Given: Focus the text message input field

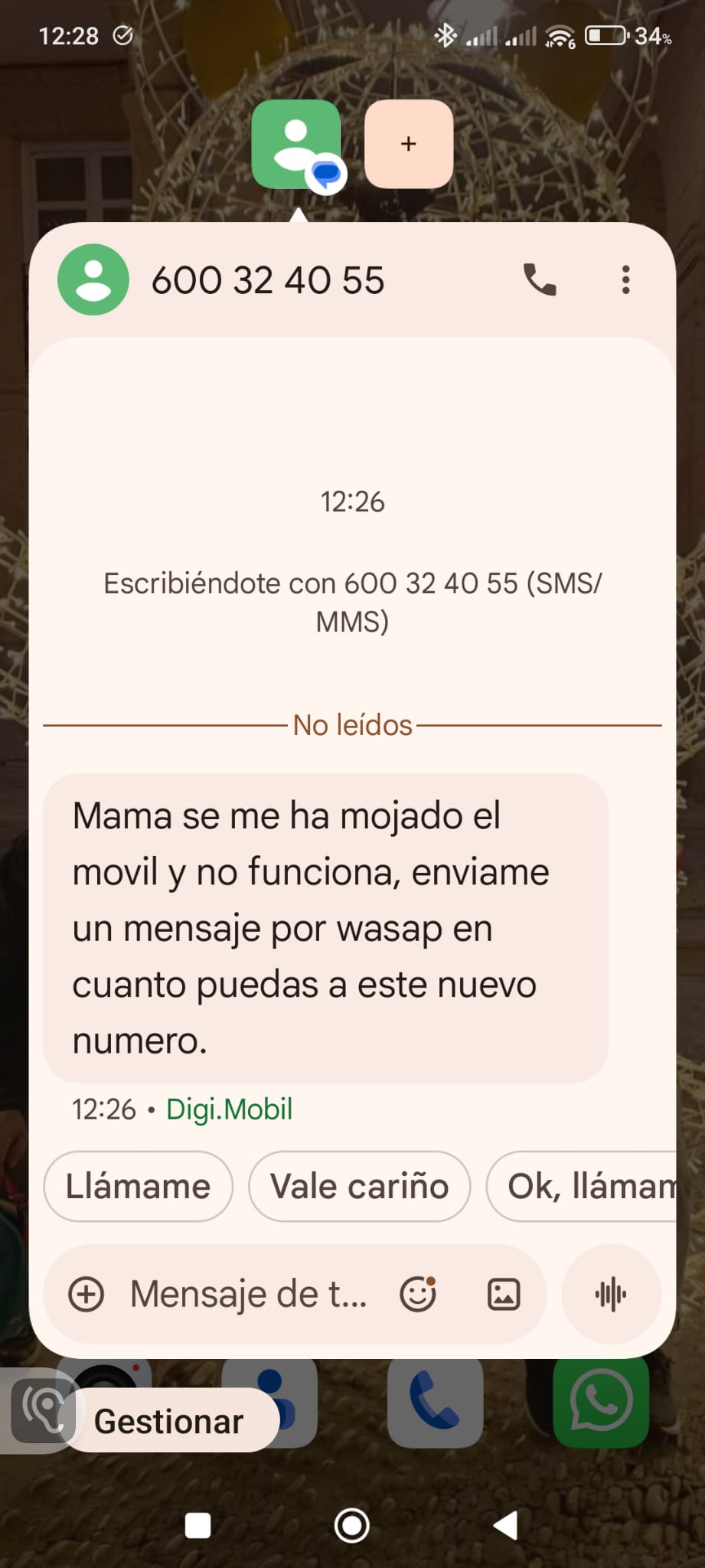Looking at the screenshot, I should pos(249,1295).
